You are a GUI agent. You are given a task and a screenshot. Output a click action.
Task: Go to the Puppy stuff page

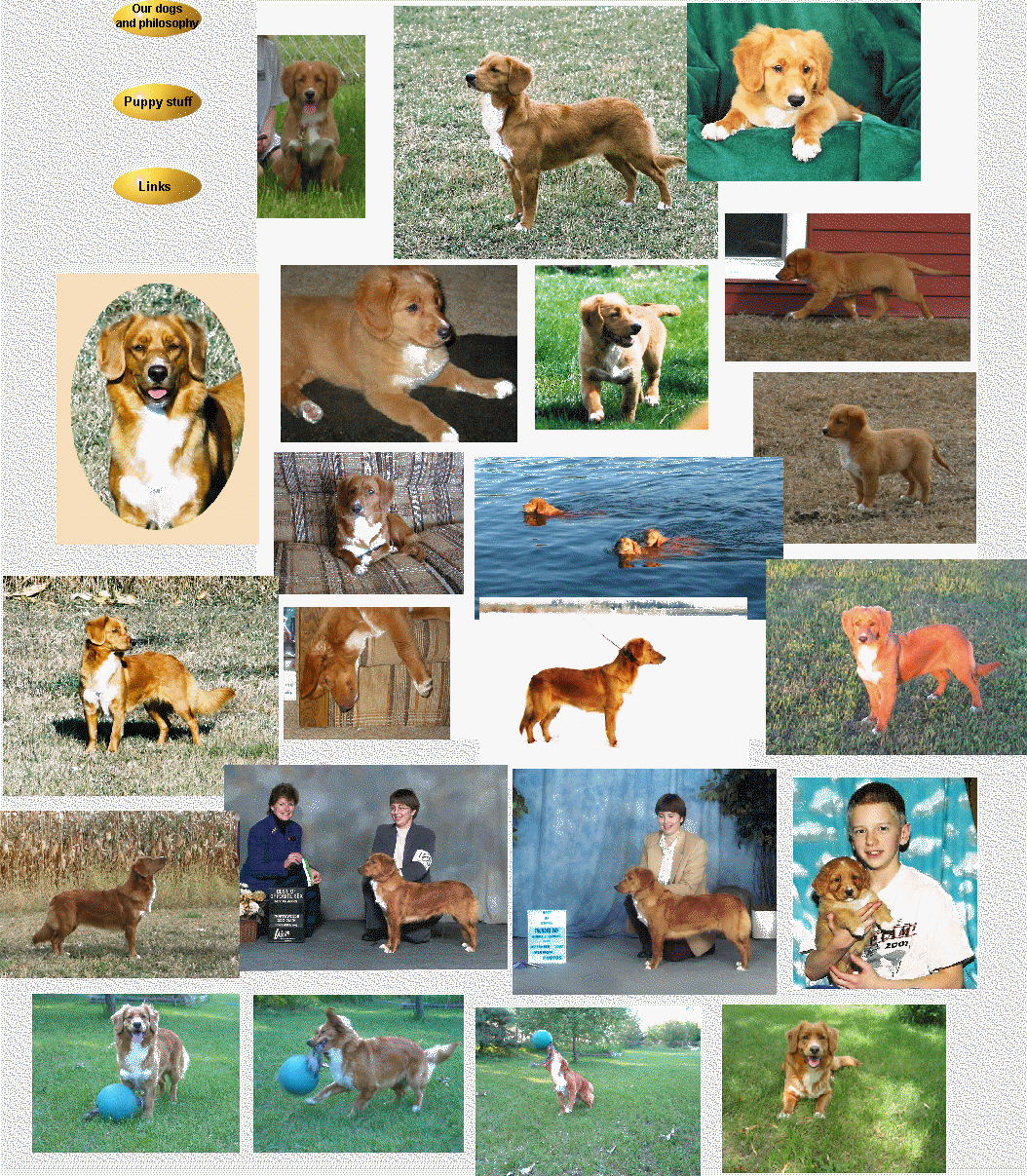(157, 101)
